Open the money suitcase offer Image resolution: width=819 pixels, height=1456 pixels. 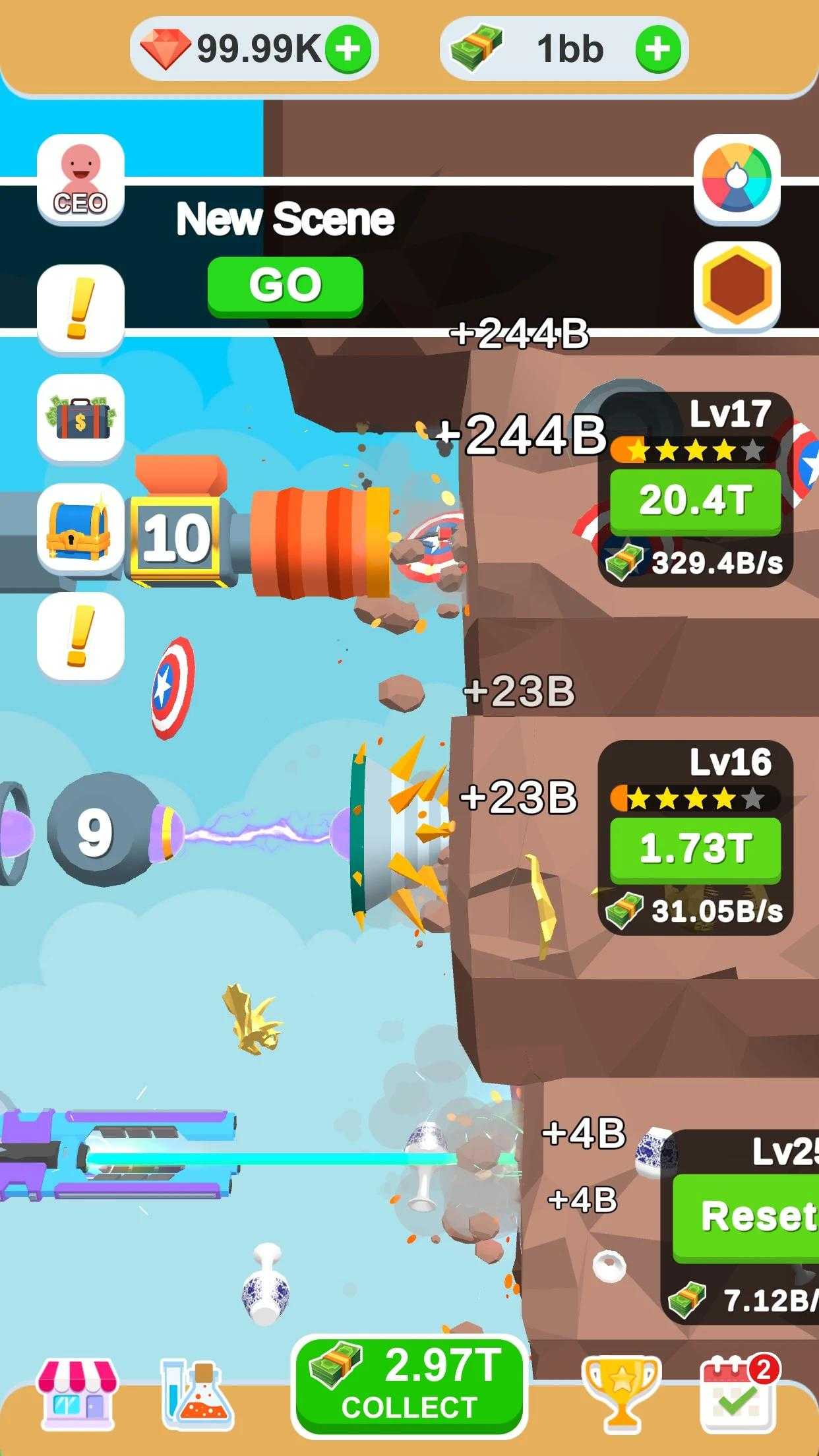[80, 417]
